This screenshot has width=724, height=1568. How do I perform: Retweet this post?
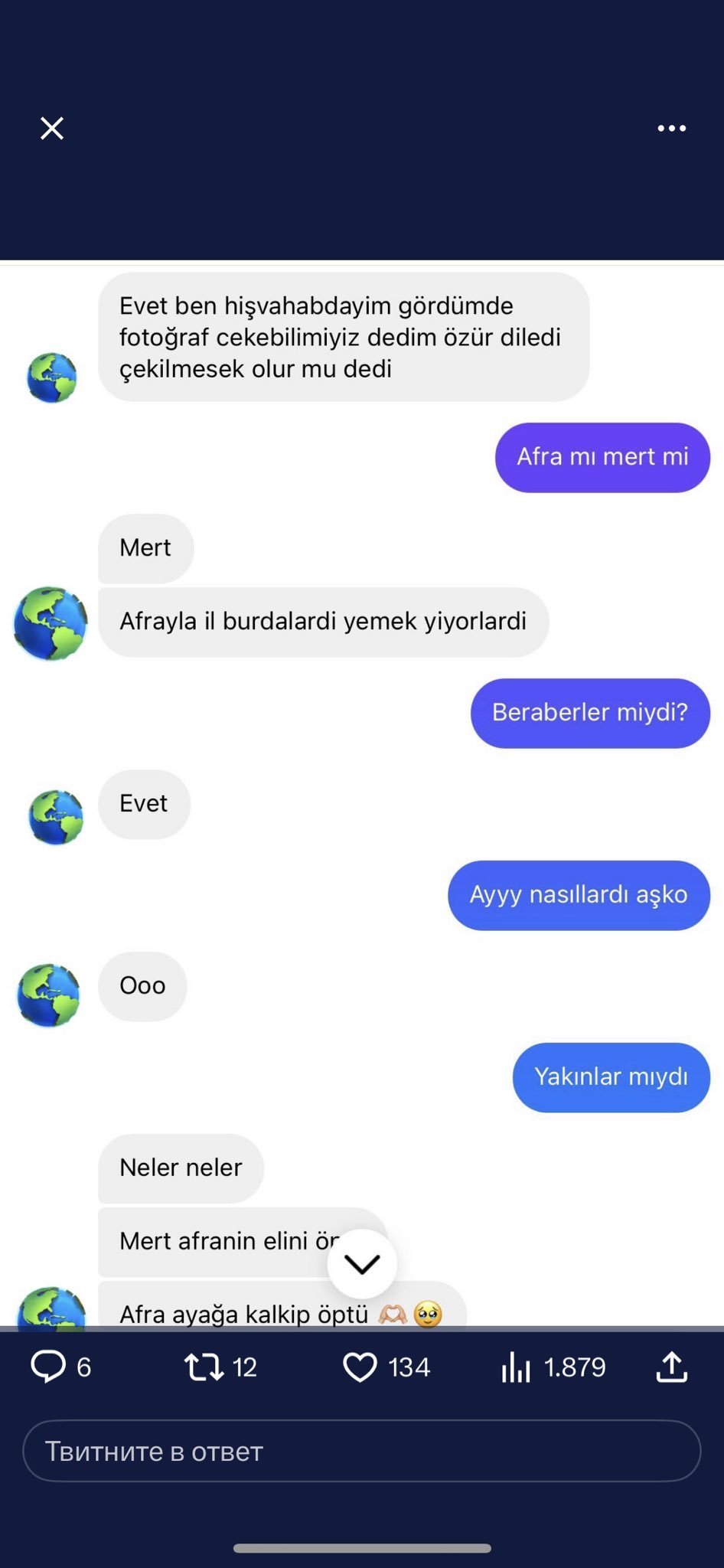(x=204, y=1367)
